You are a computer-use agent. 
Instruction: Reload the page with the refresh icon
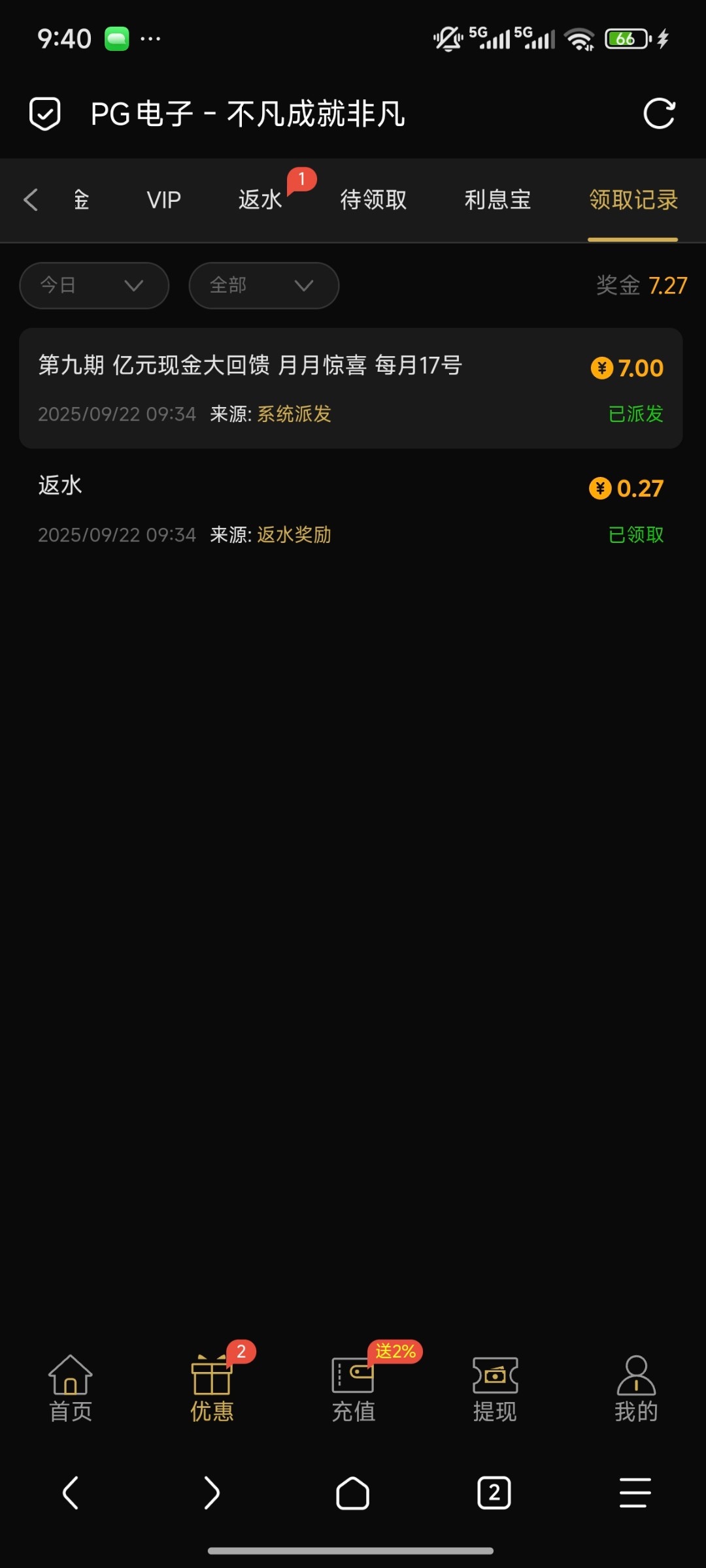pyautogui.click(x=658, y=114)
